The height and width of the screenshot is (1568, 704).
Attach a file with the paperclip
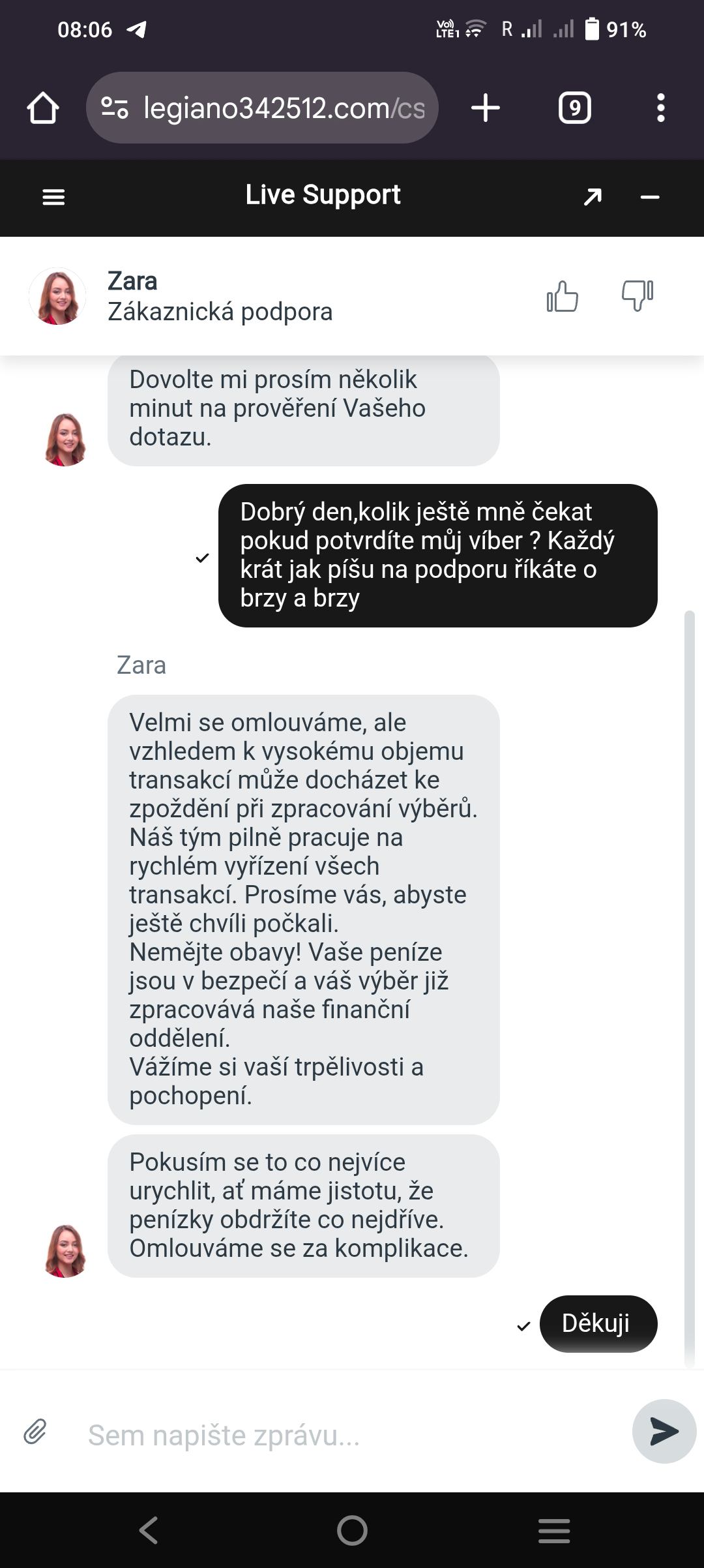[35, 1432]
